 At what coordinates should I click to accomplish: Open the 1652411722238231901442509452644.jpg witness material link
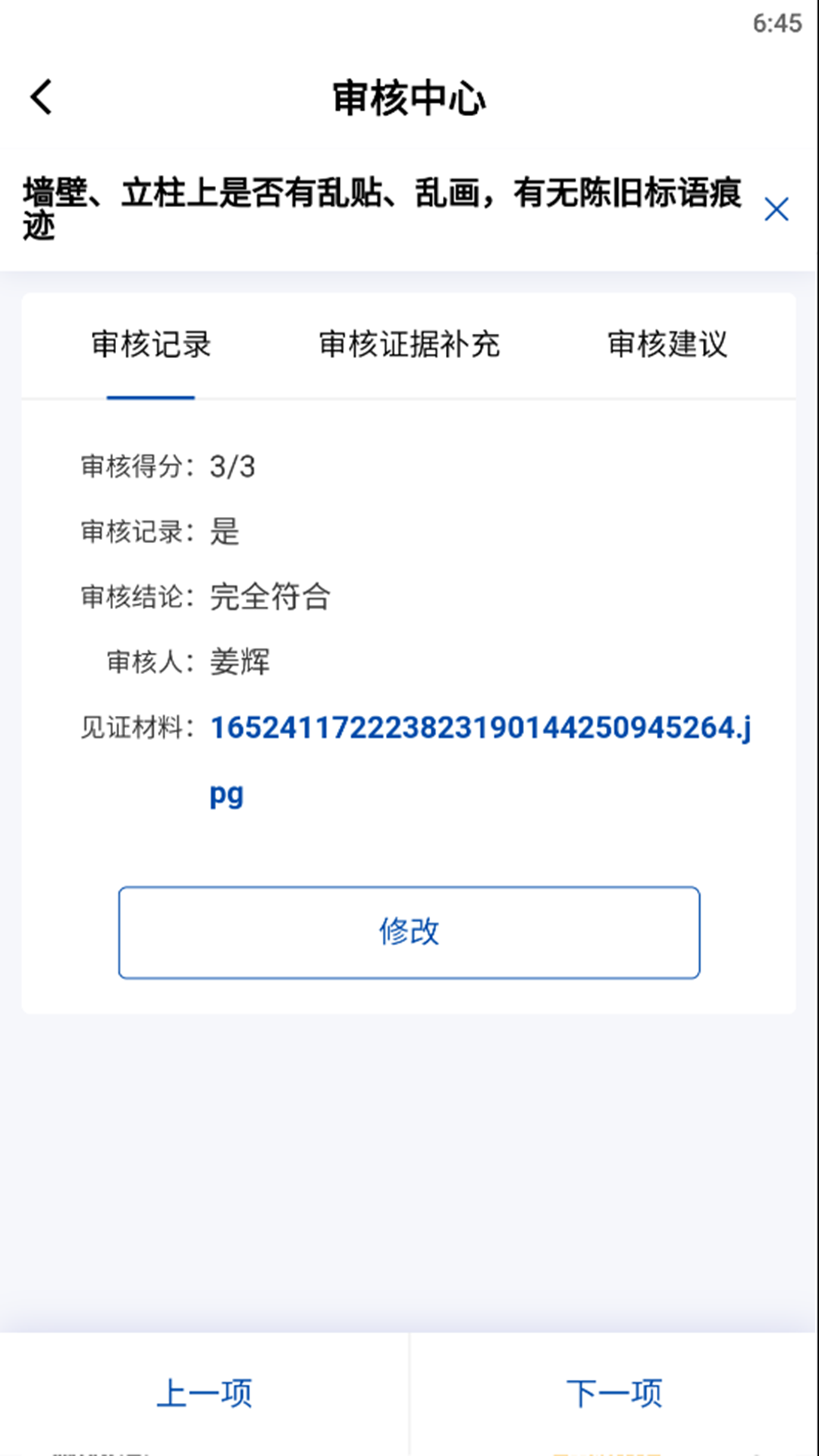tap(479, 728)
